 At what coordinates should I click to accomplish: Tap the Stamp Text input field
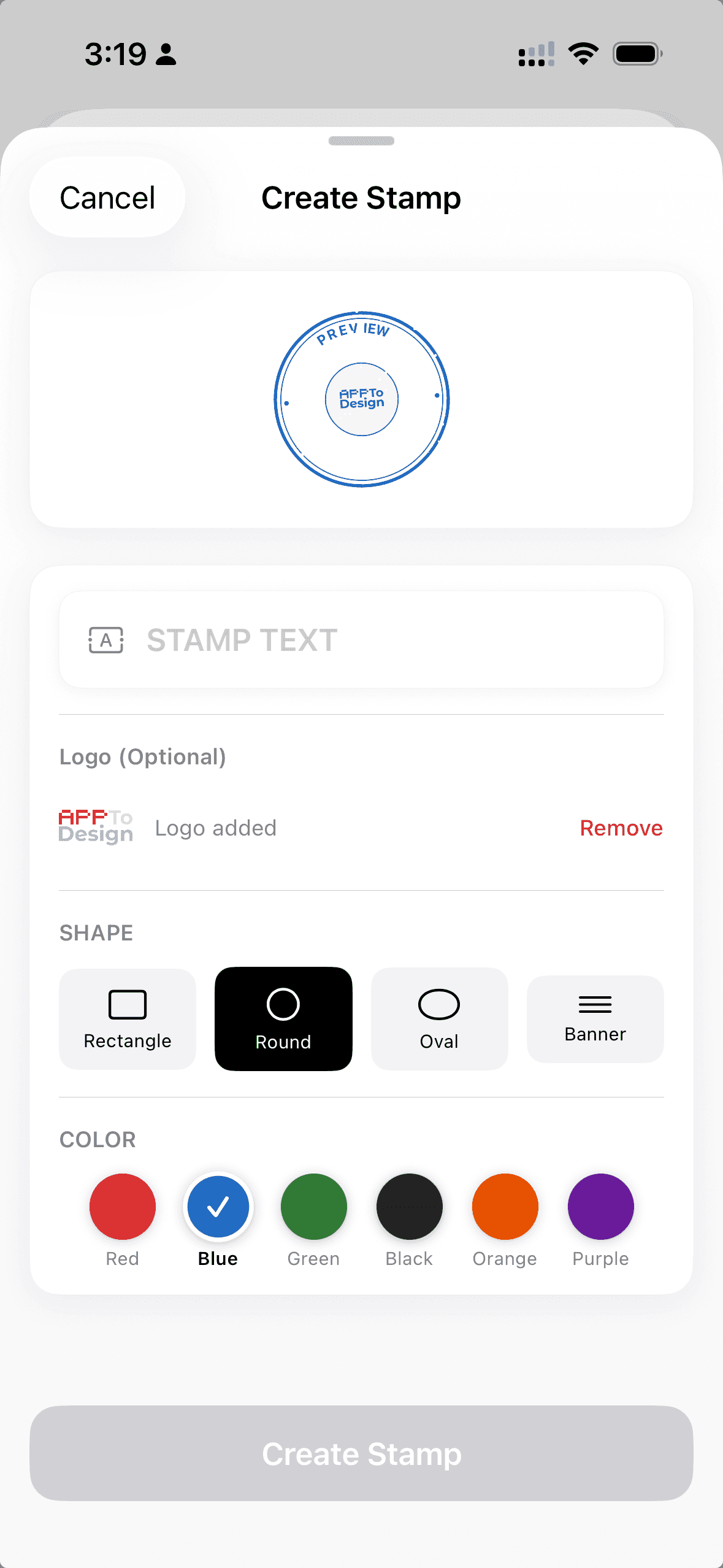point(362,640)
